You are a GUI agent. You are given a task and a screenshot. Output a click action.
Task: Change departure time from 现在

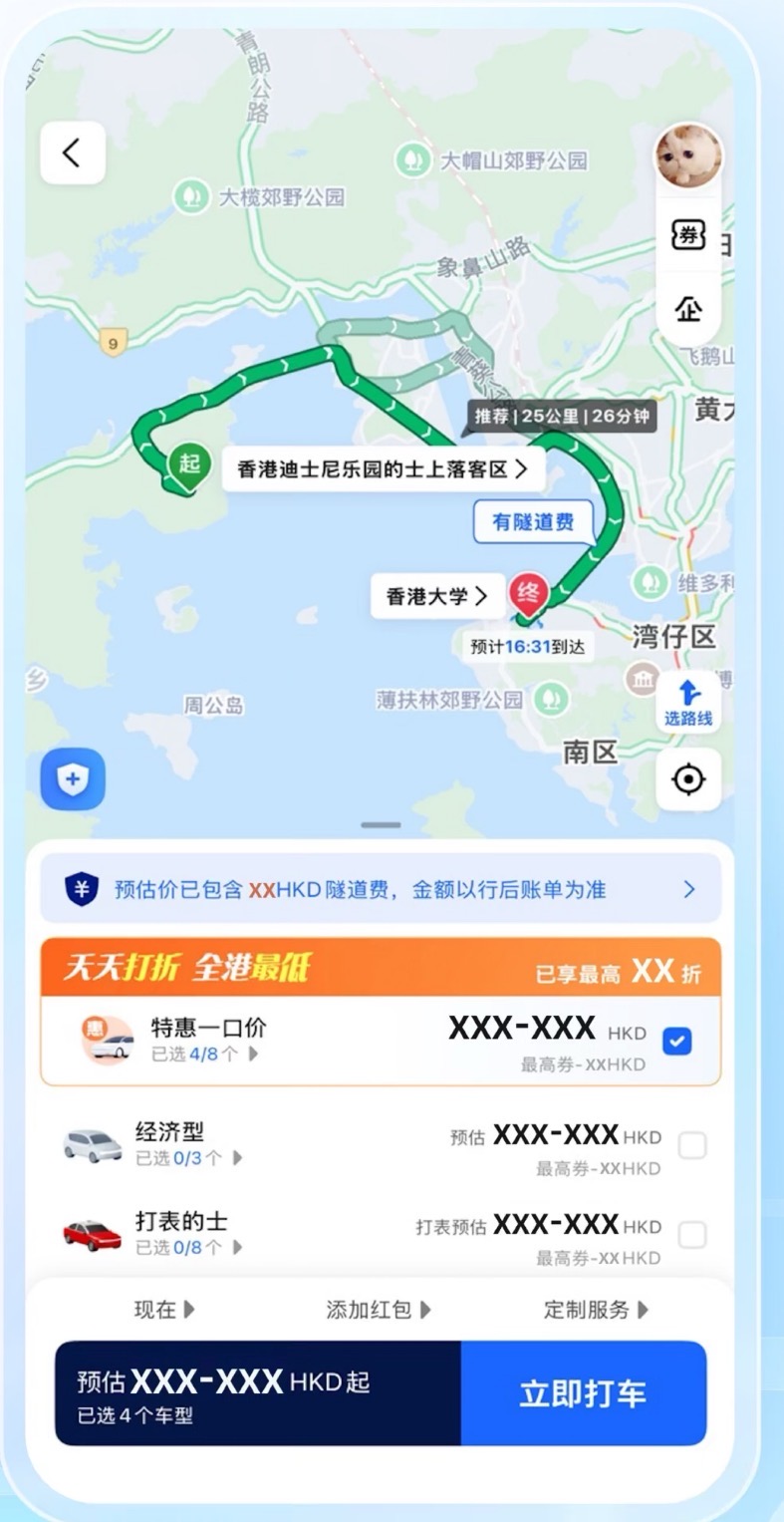point(165,1310)
